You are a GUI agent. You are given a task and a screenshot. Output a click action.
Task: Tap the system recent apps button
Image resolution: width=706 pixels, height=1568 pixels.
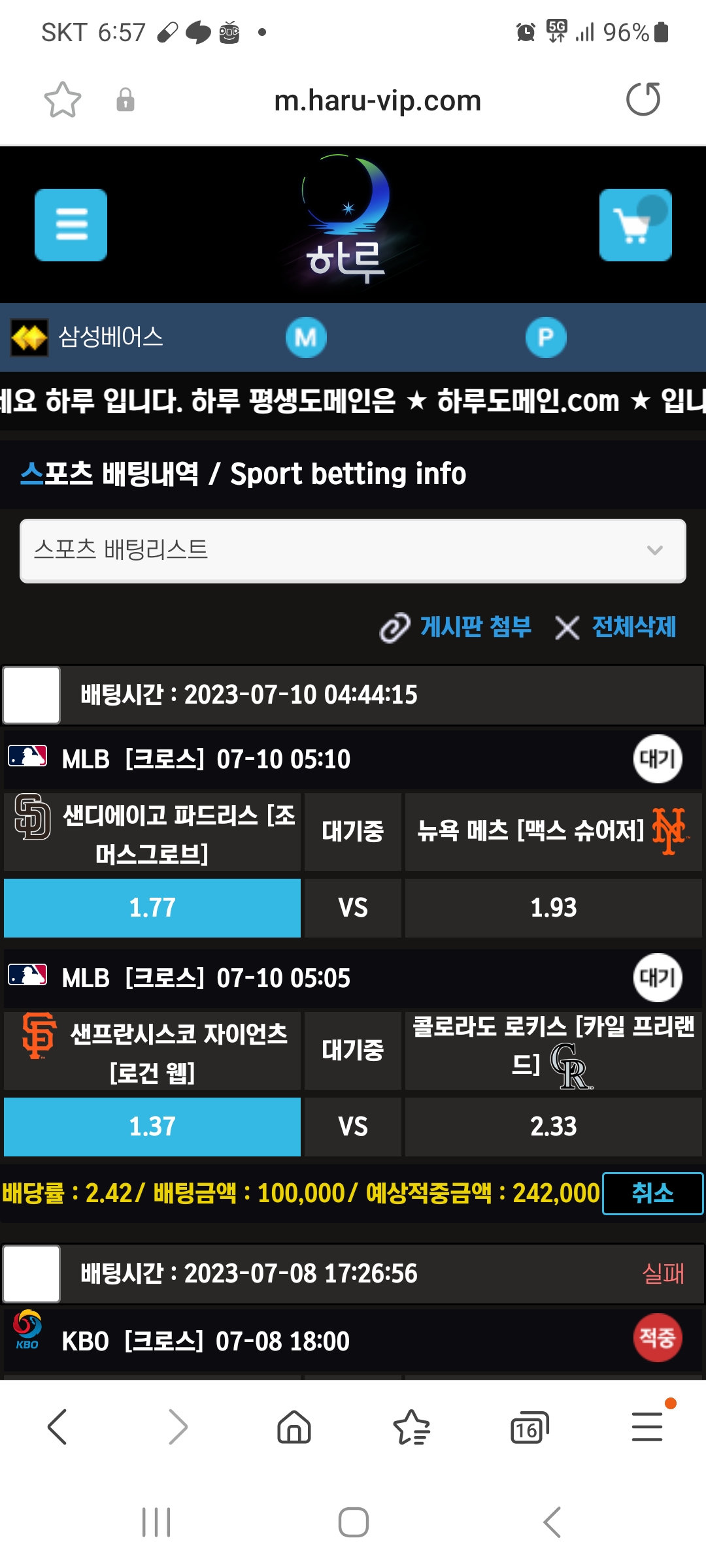pyautogui.click(x=156, y=1522)
